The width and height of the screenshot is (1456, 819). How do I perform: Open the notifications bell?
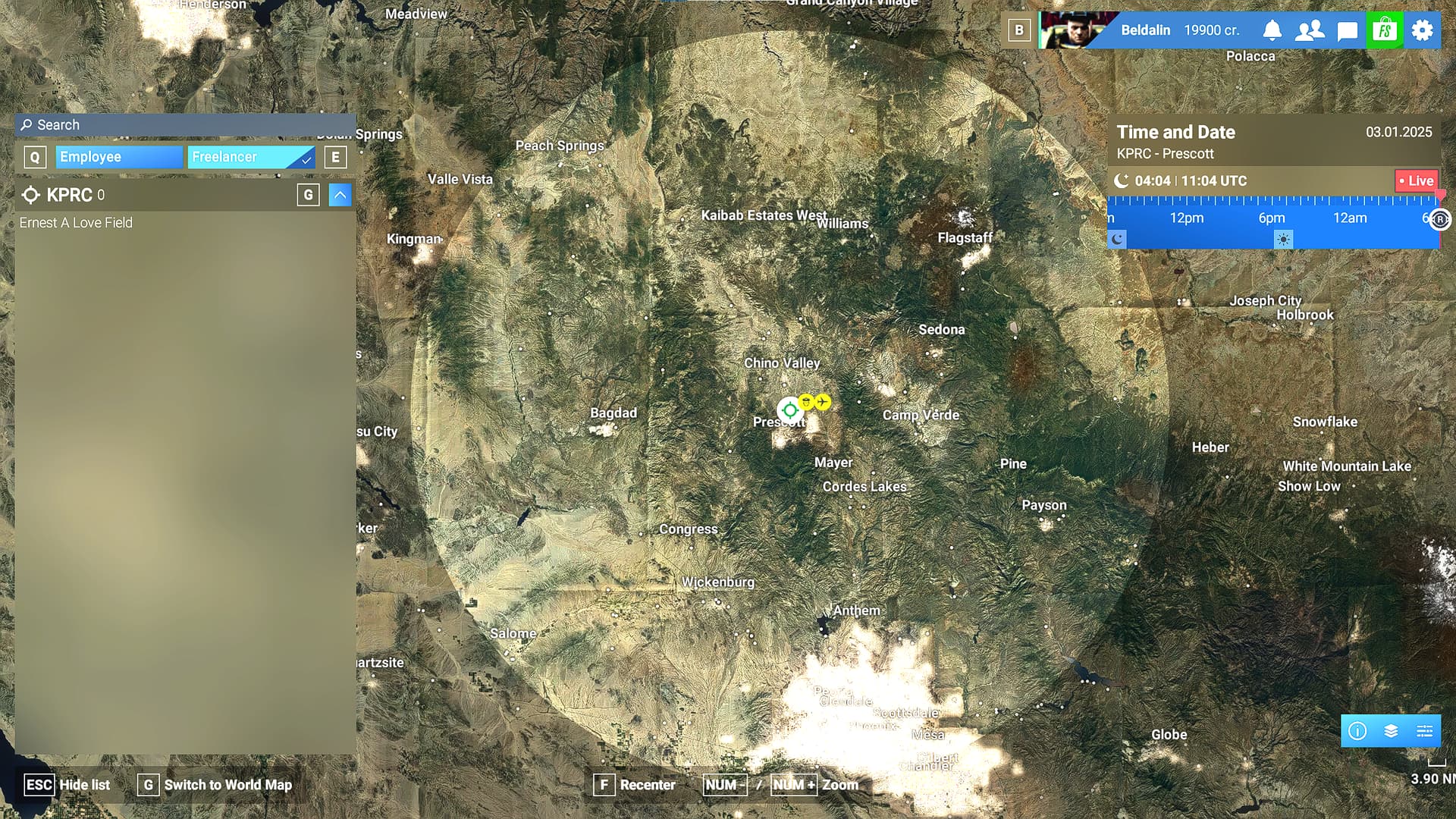(x=1272, y=30)
